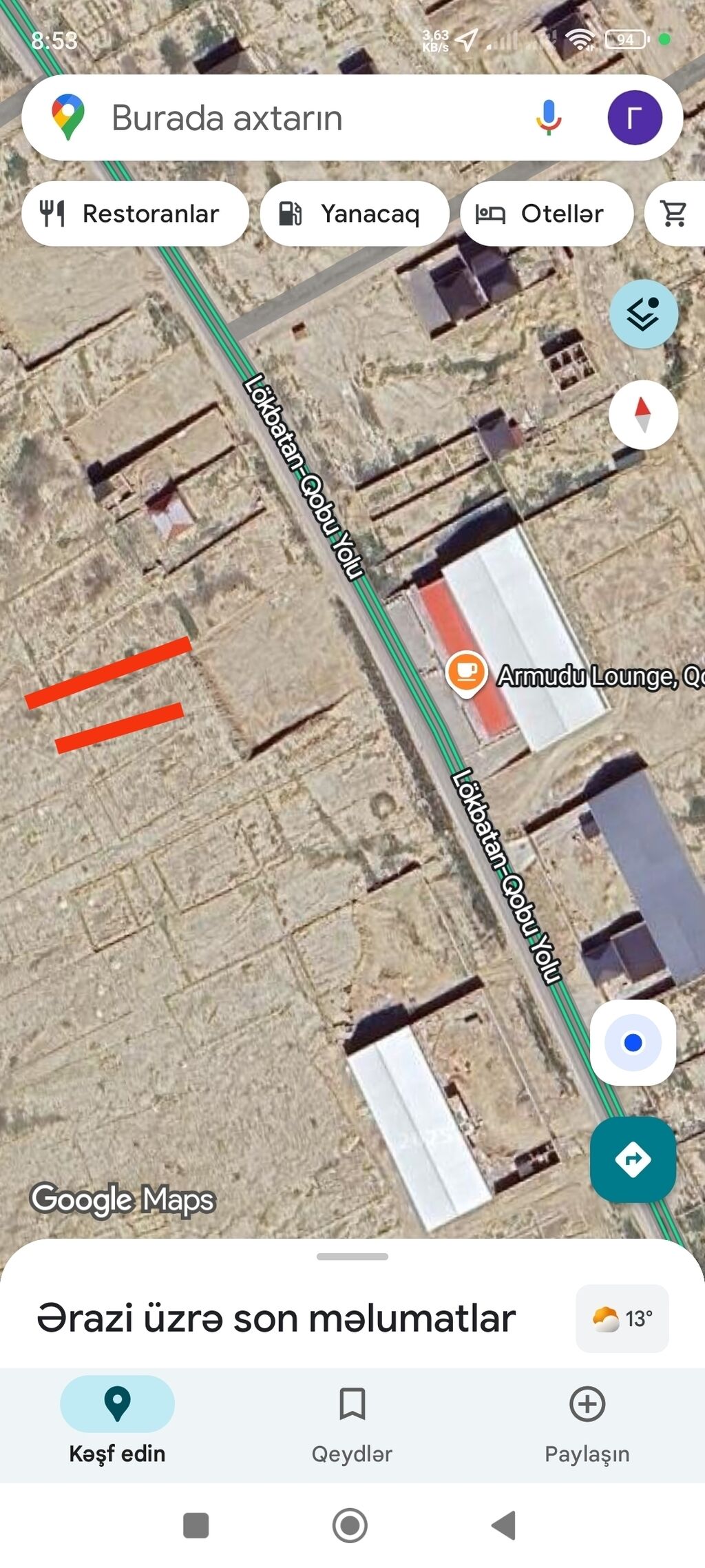Go back using the system back button
Screen dimensions: 705x1568
click(504, 1525)
